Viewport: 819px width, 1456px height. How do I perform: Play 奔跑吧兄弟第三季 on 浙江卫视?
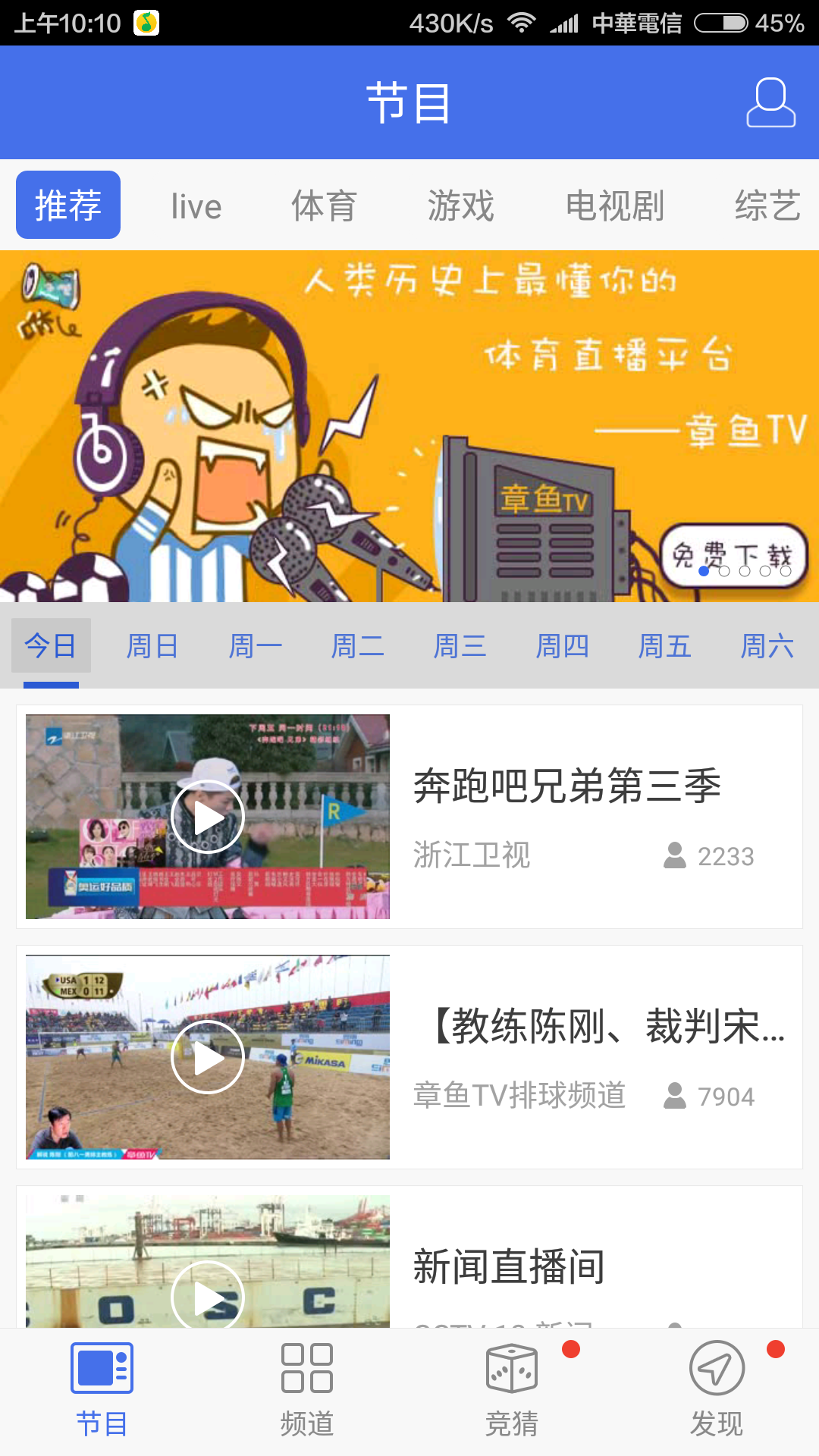click(208, 817)
